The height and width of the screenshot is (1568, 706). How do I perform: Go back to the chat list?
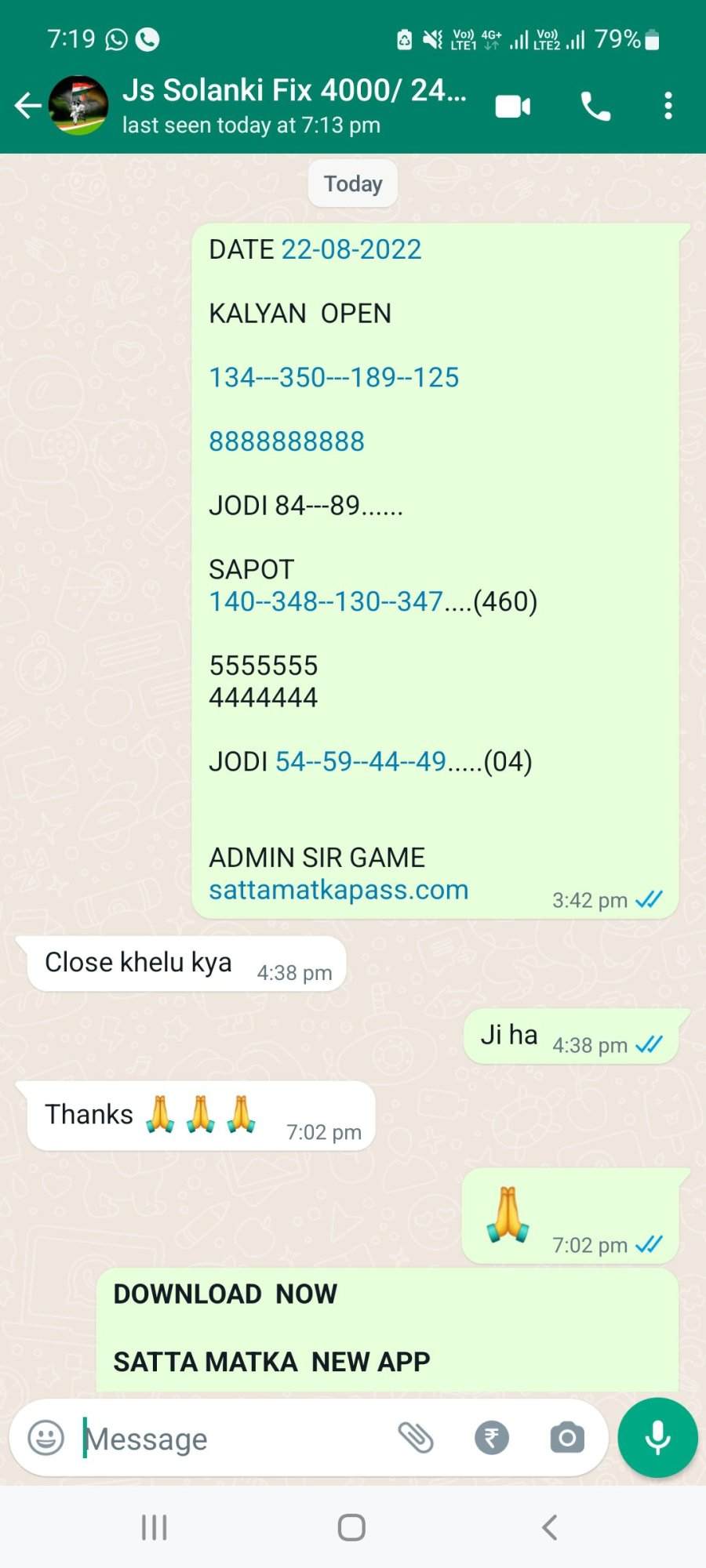point(27,106)
